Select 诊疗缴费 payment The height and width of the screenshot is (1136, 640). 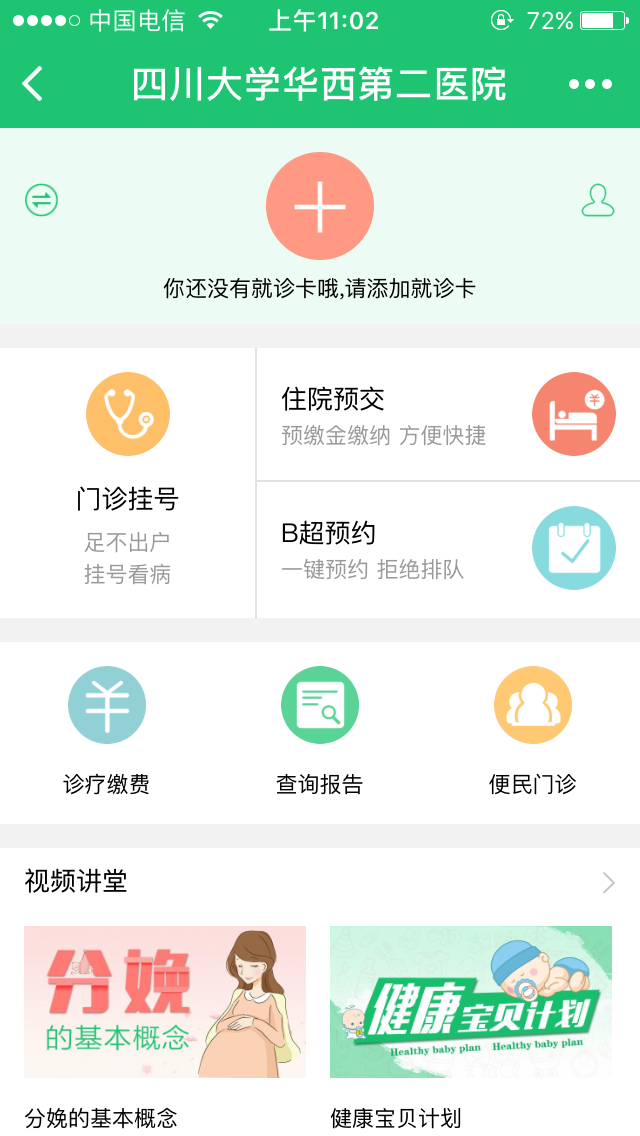[x=107, y=730]
